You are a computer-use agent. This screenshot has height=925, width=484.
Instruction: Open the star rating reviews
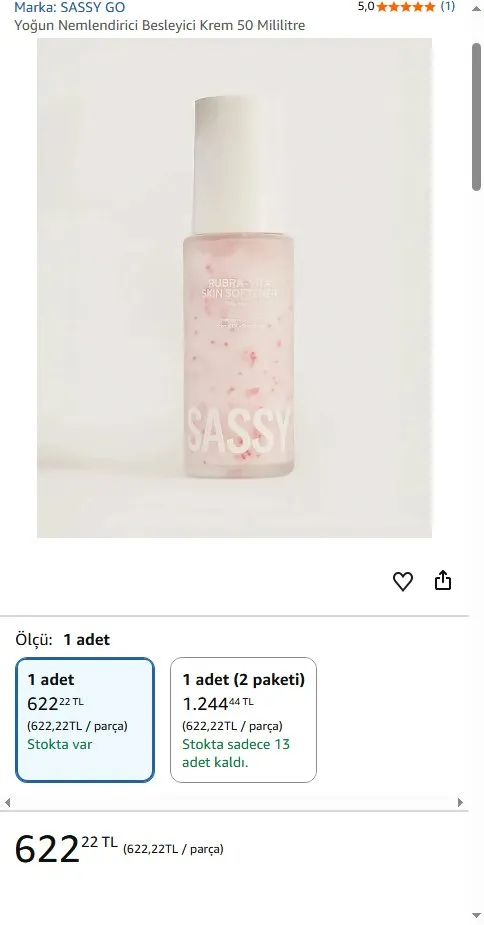click(406, 6)
